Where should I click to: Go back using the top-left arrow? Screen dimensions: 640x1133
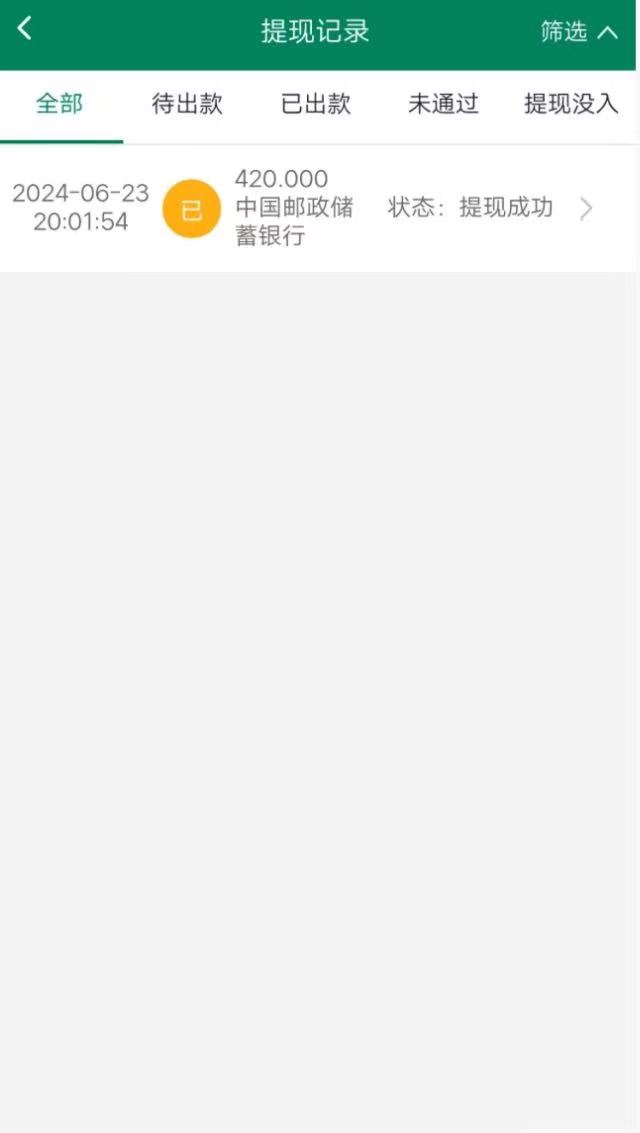[25, 29]
